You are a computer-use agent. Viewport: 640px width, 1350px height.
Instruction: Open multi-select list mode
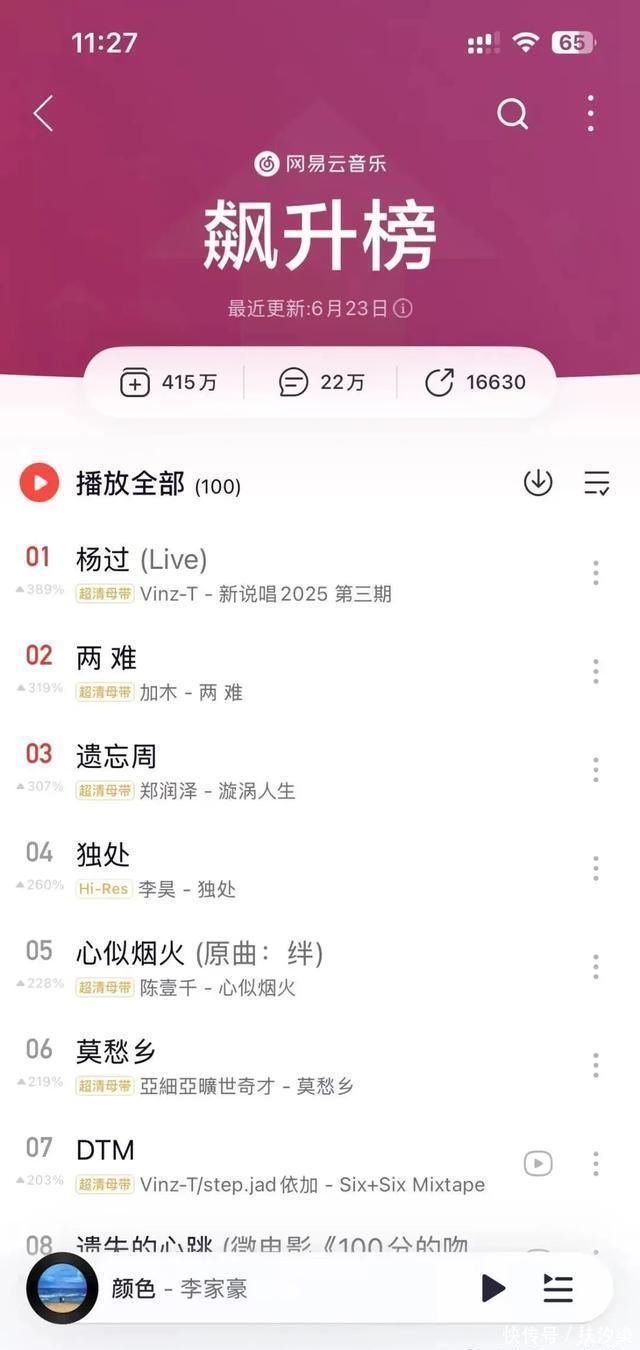click(597, 483)
